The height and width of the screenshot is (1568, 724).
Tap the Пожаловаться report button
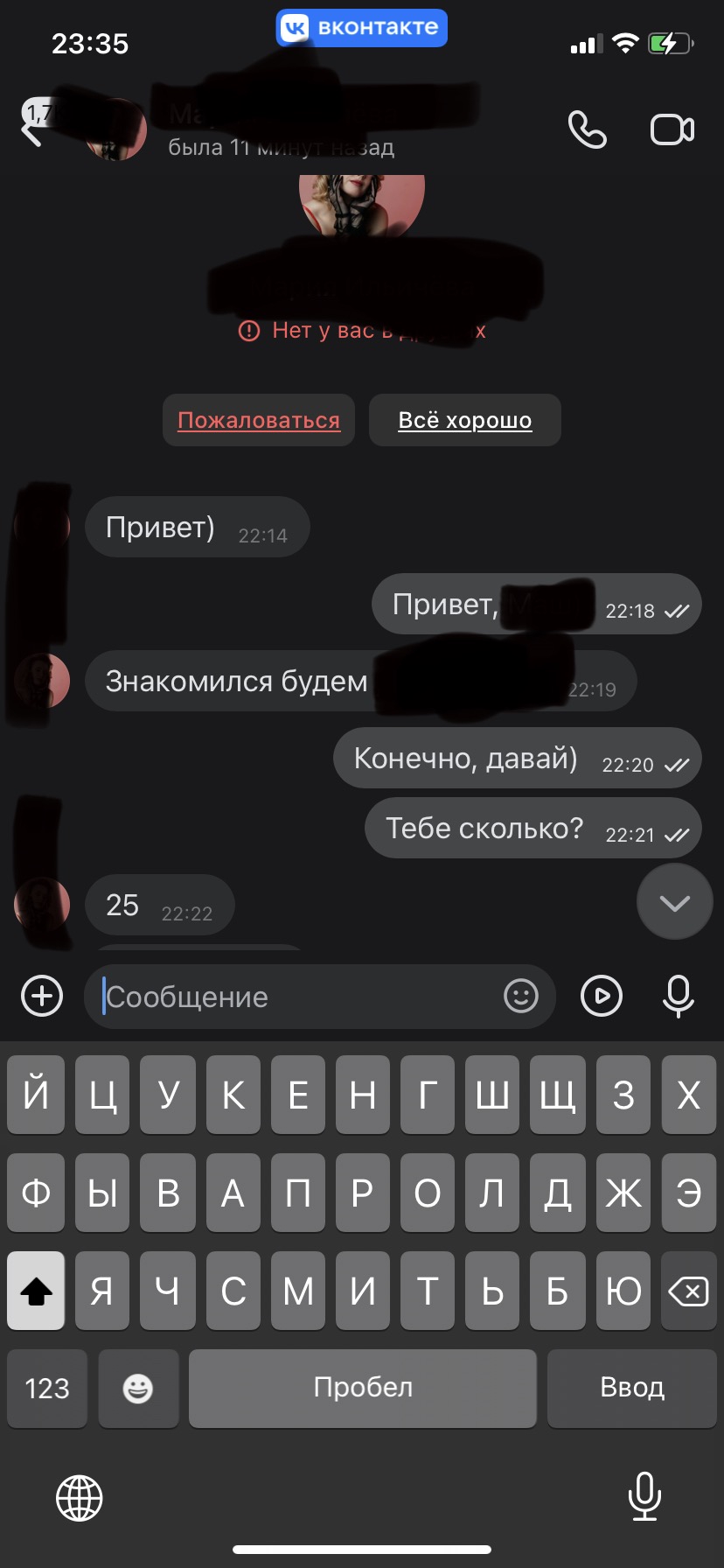(x=259, y=421)
